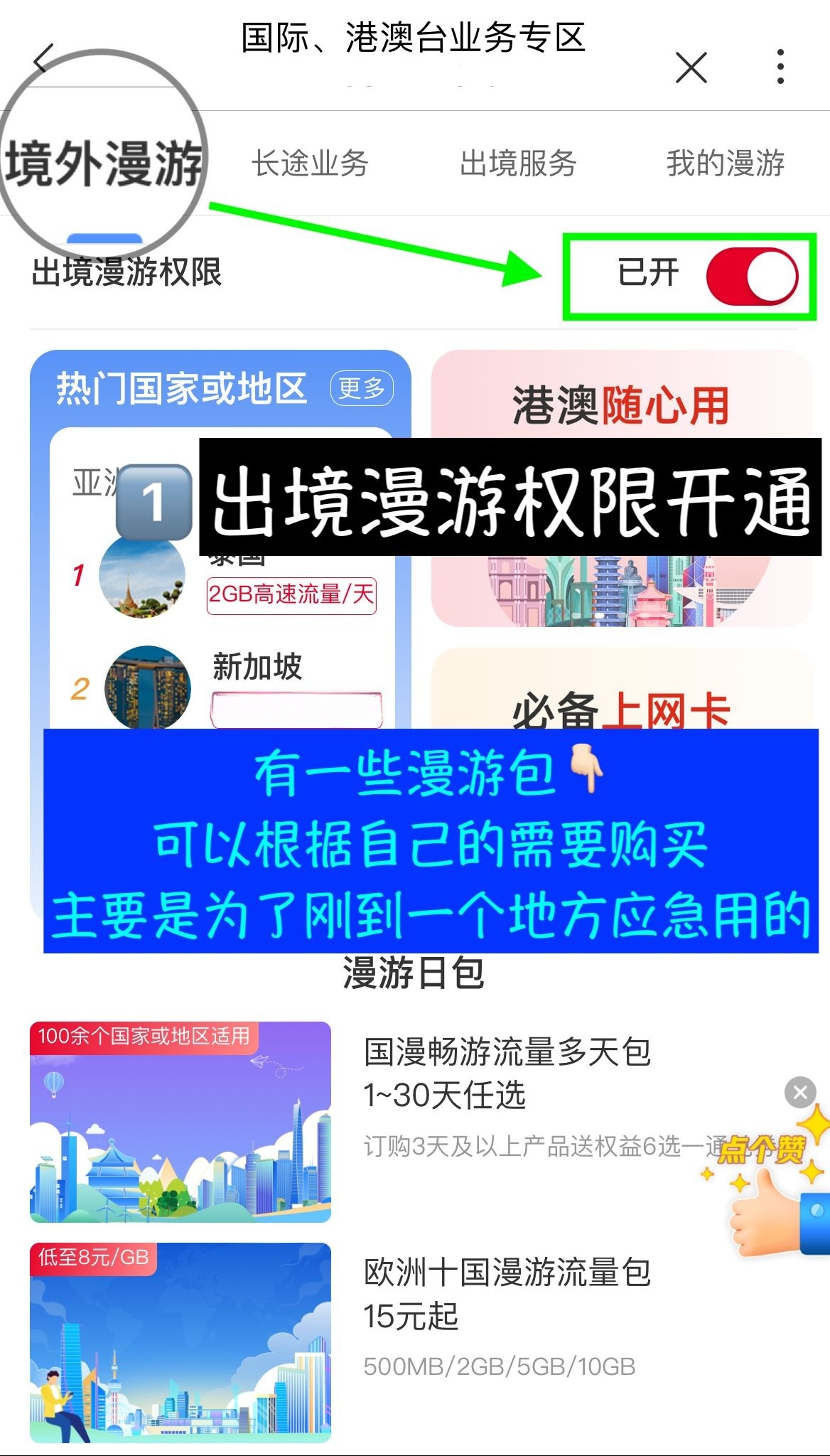Screen dimensions: 830x1456
Task: Go back using the top-left arrow
Action: coord(44,60)
